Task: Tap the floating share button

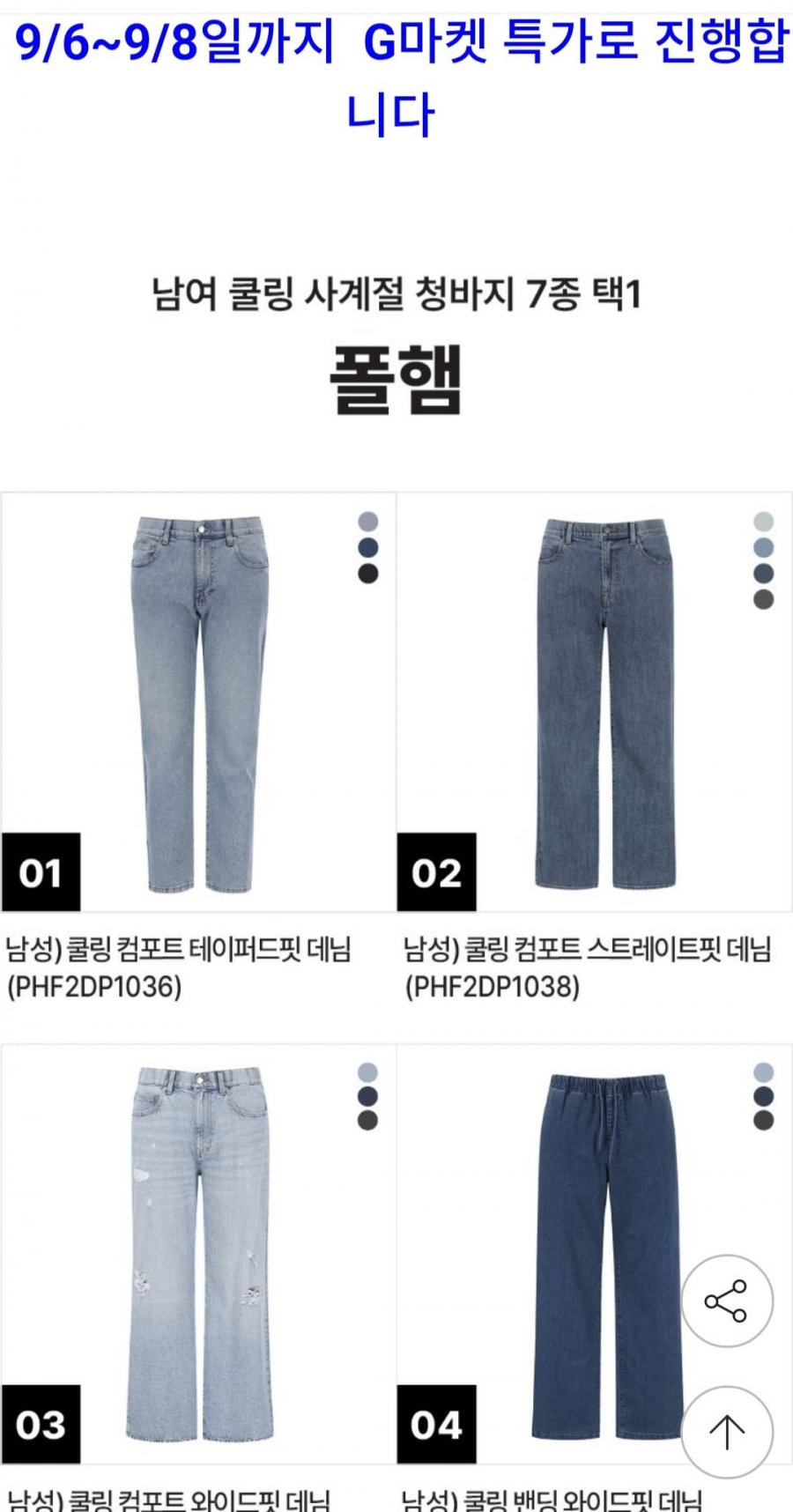Action: pyautogui.click(x=727, y=1301)
